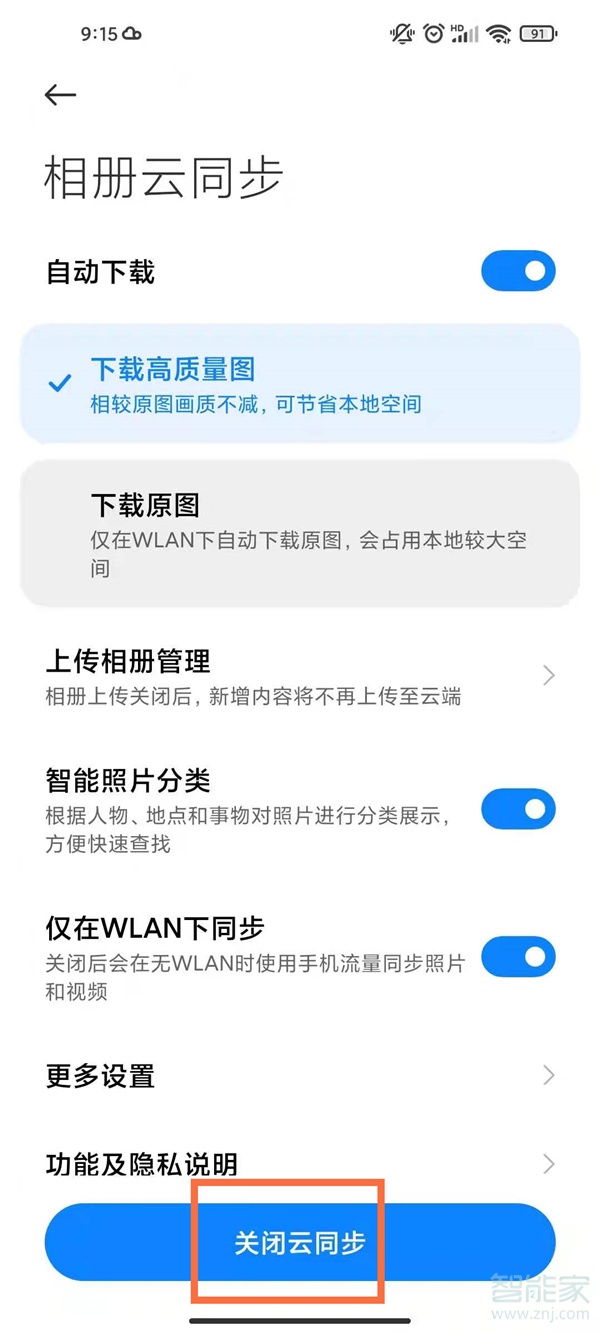600x1333 pixels.
Task: Open 上传相册管理 settings
Action: (x=300, y=677)
